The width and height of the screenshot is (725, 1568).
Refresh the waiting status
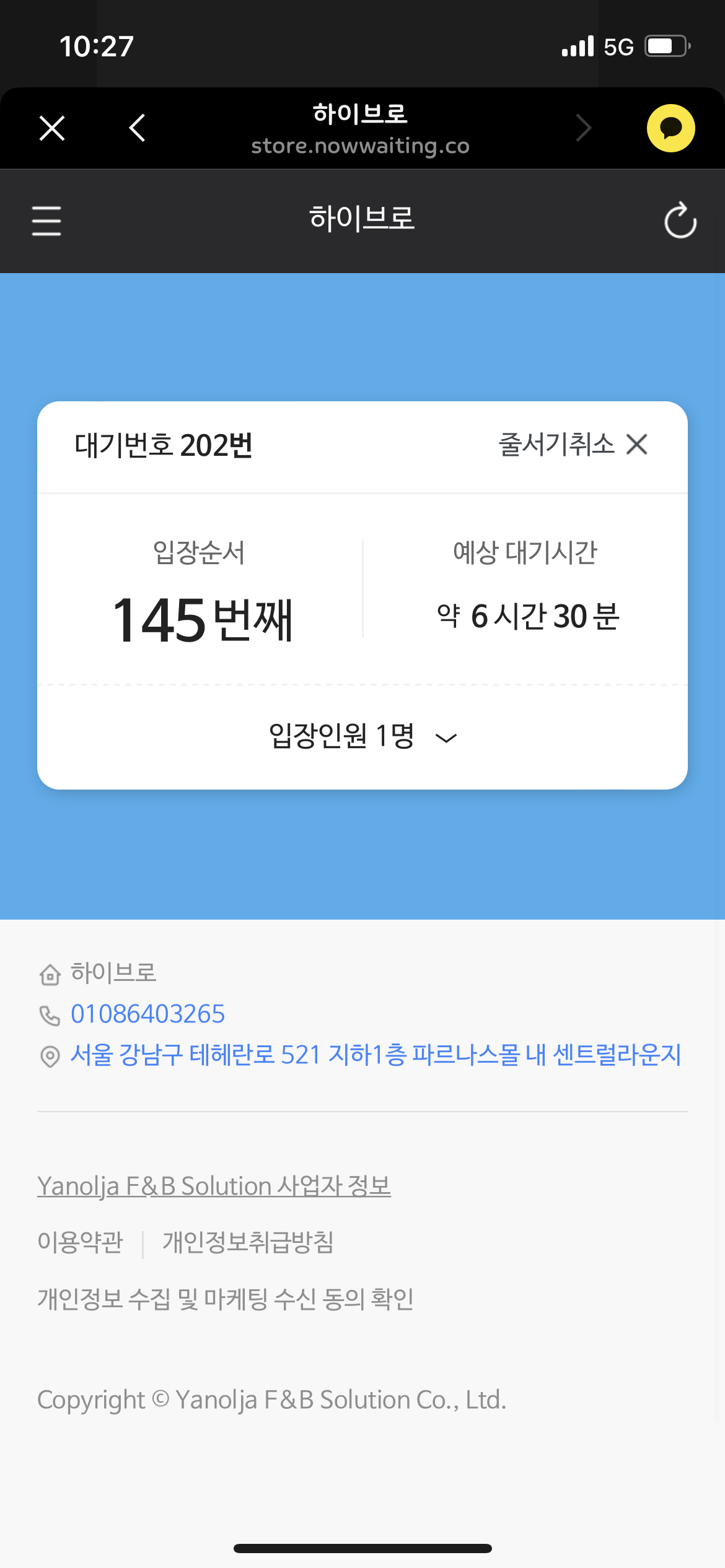[680, 220]
